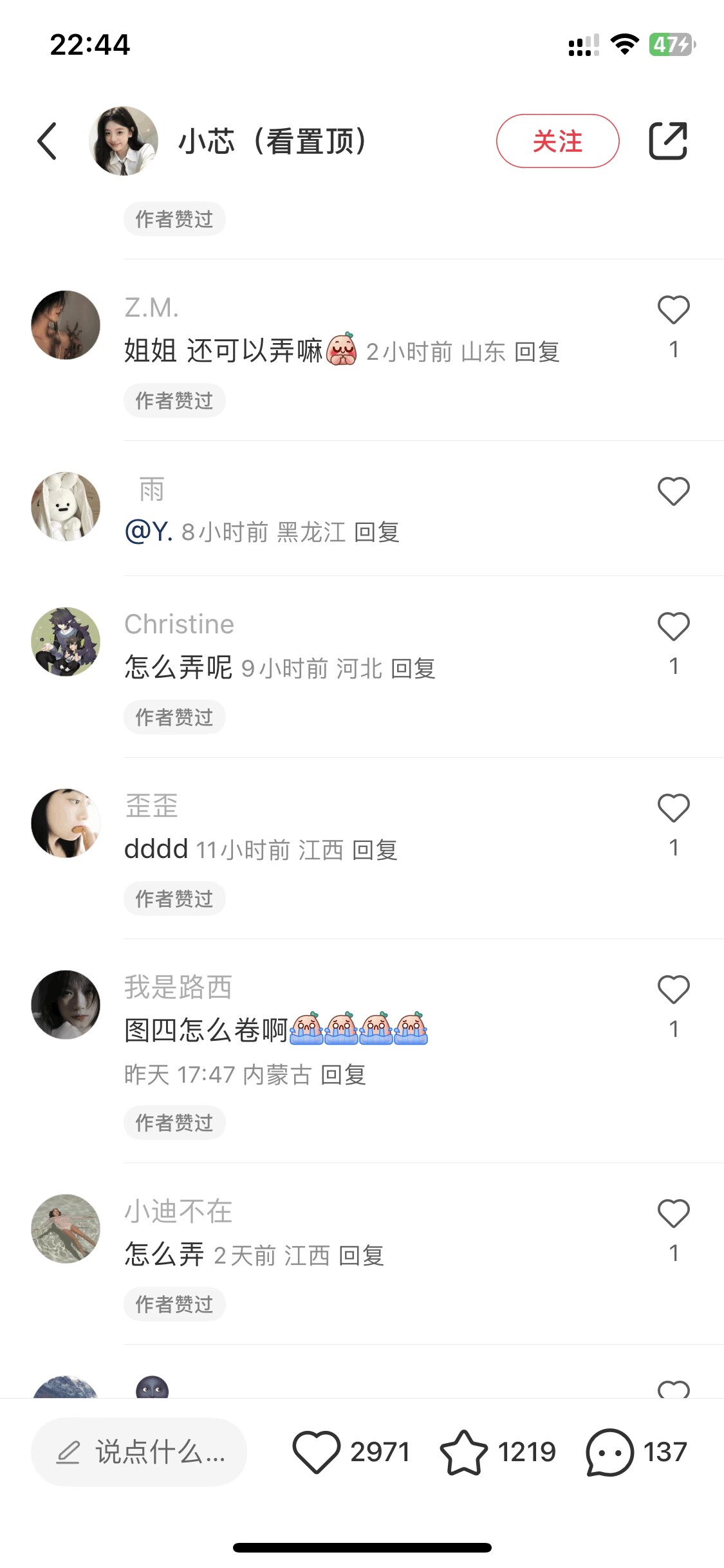Image resolution: width=724 pixels, height=1568 pixels.
Task: Like 小迪不在's comment
Action: pos(673,1214)
